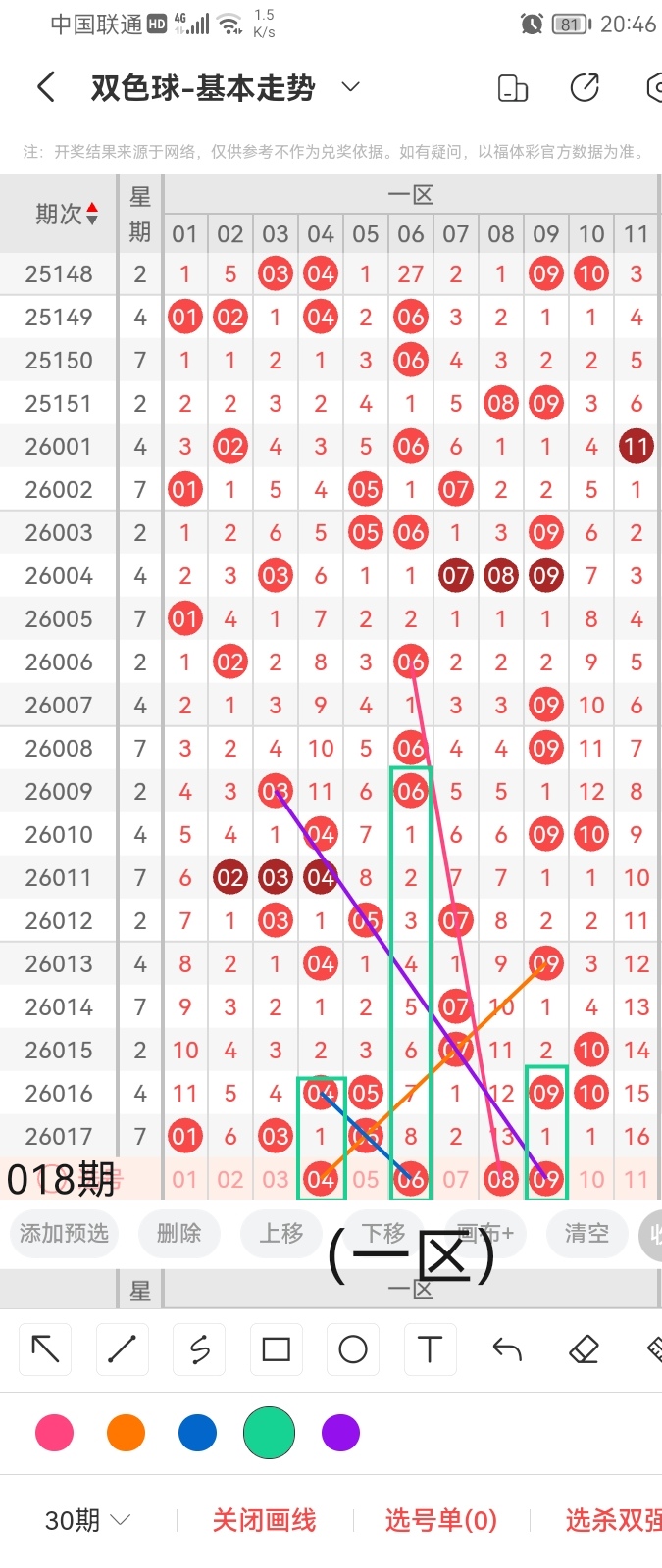Select the straight line drawing tool
Screen dimensions: 662x1568
122,1349
